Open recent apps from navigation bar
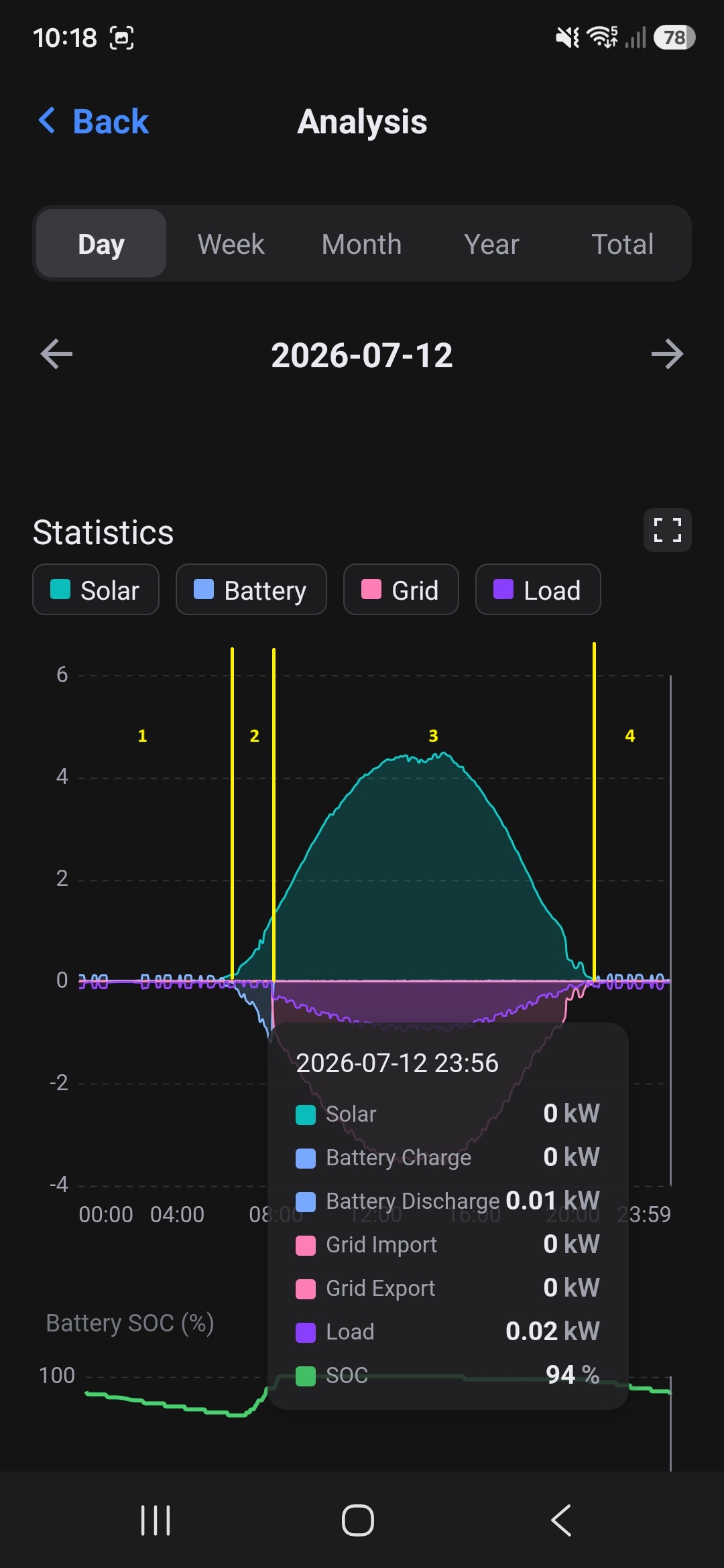Image resolution: width=724 pixels, height=1568 pixels. click(x=156, y=1520)
